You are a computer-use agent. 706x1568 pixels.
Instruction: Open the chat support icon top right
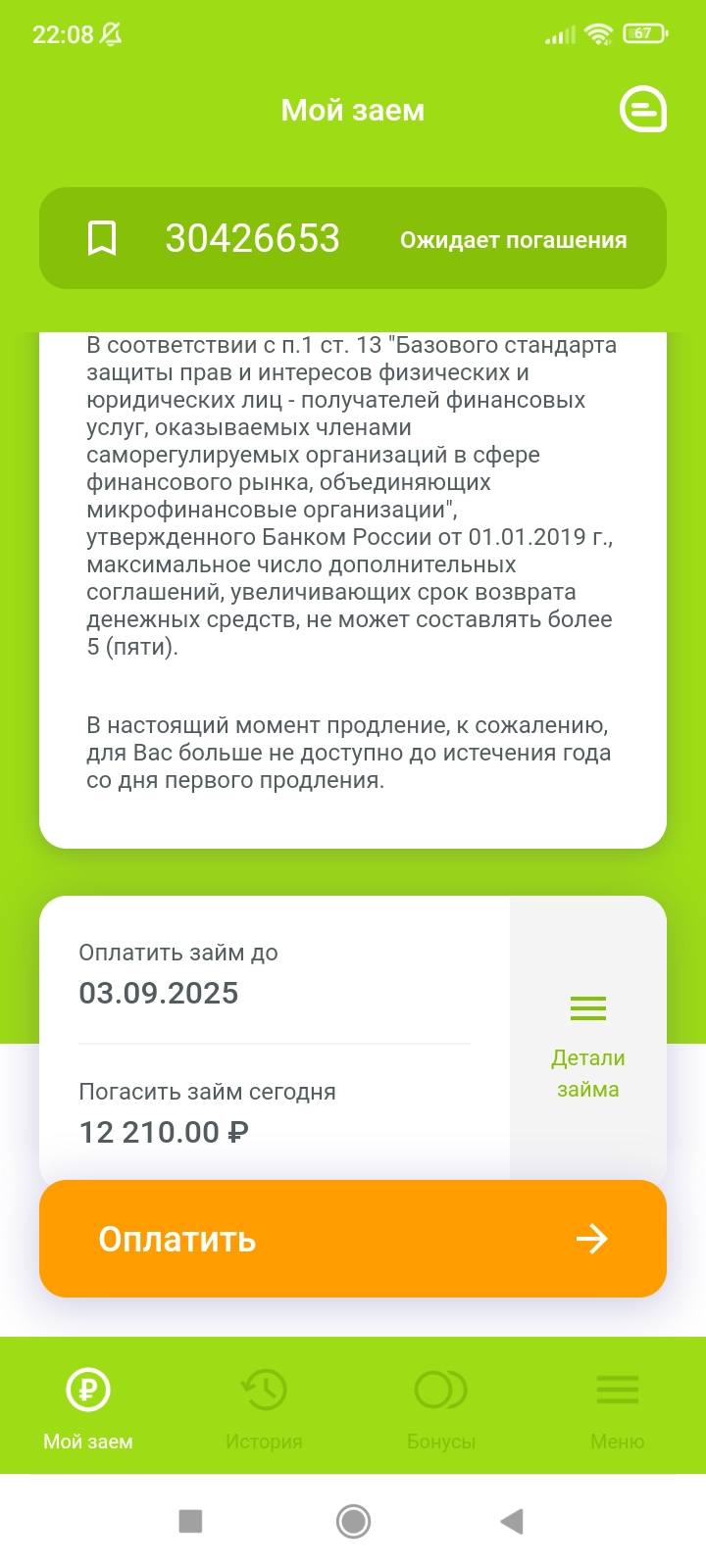tap(642, 109)
